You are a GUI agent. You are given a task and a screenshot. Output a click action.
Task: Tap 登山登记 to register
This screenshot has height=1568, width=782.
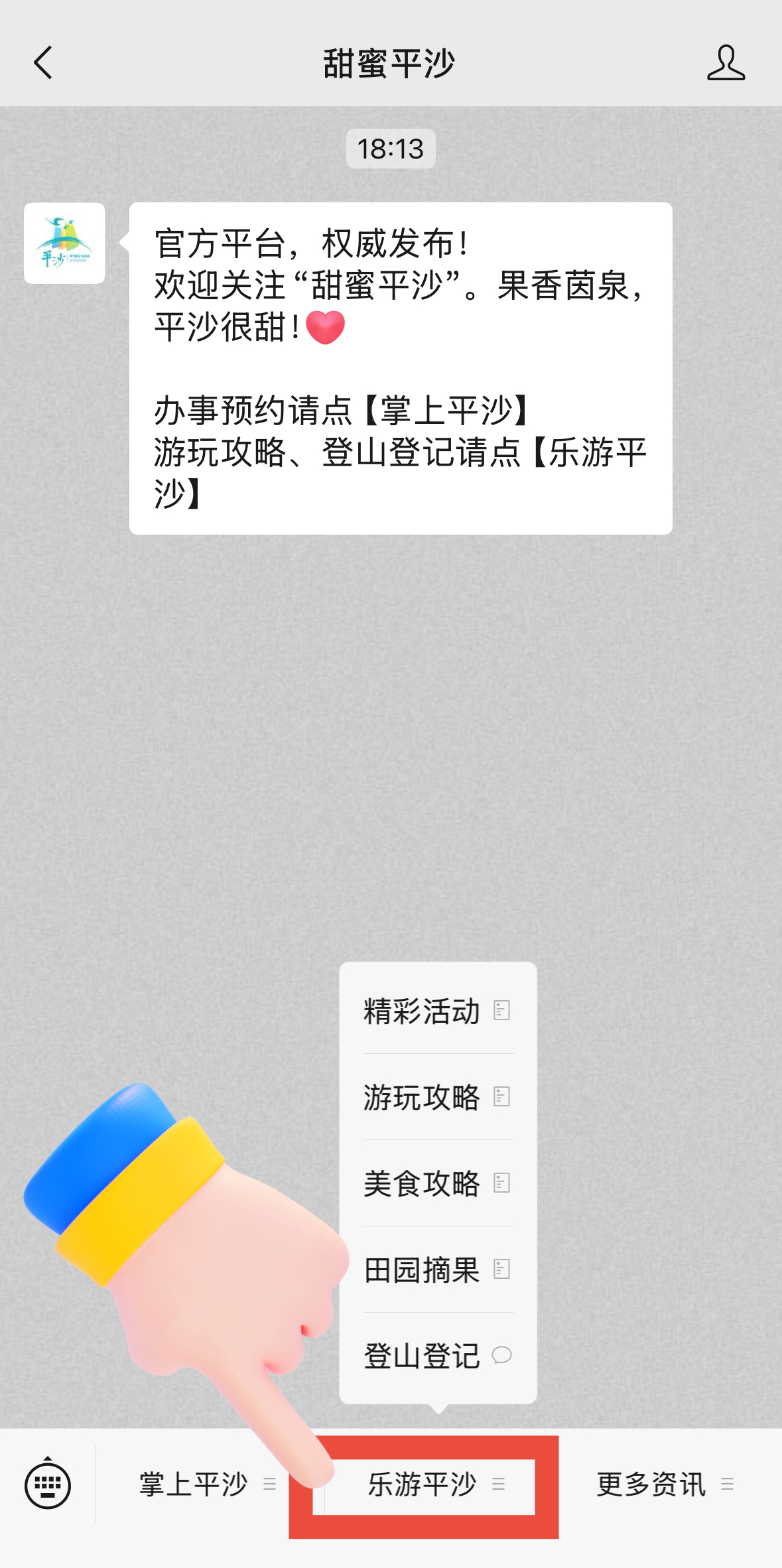(437, 1356)
